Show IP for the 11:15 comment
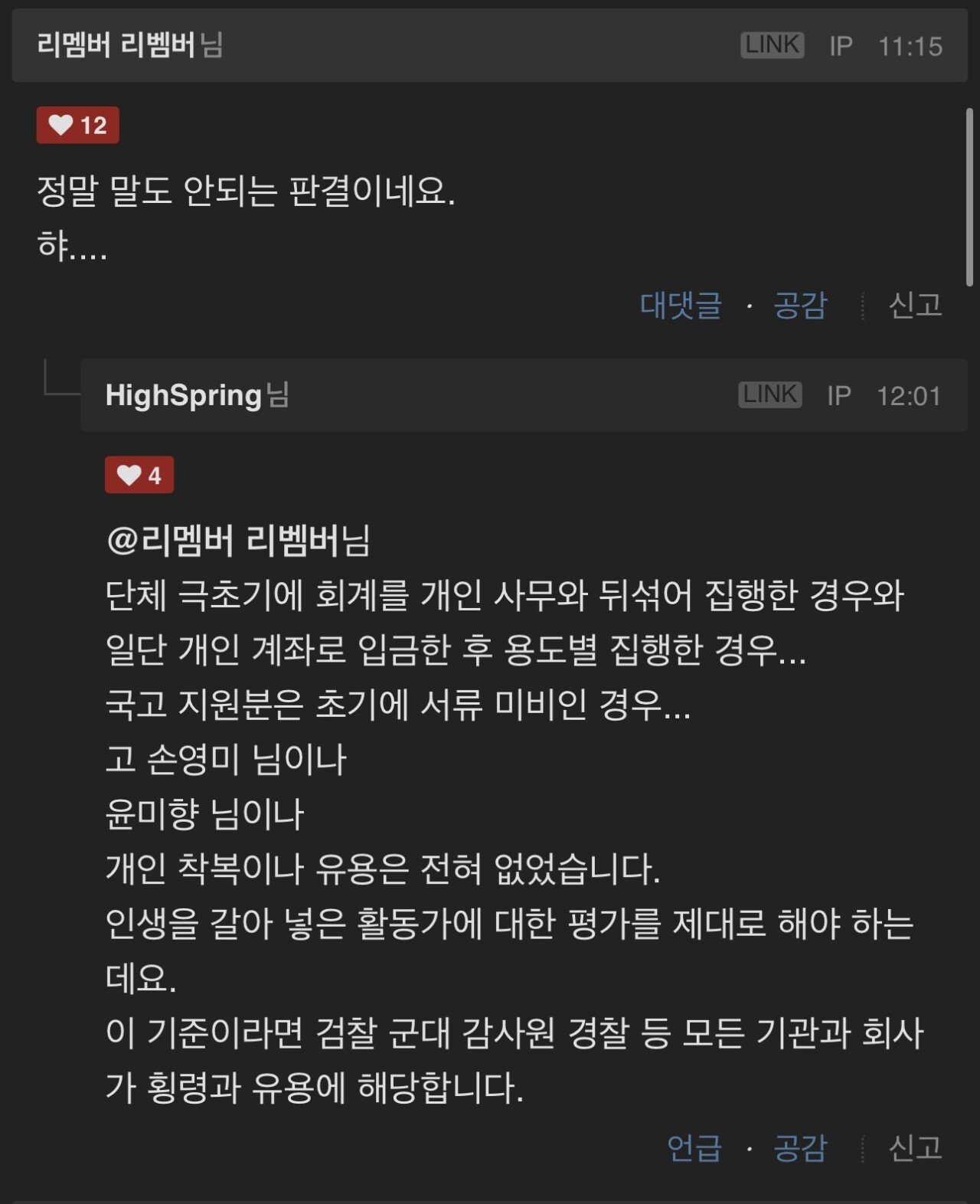 point(841,47)
